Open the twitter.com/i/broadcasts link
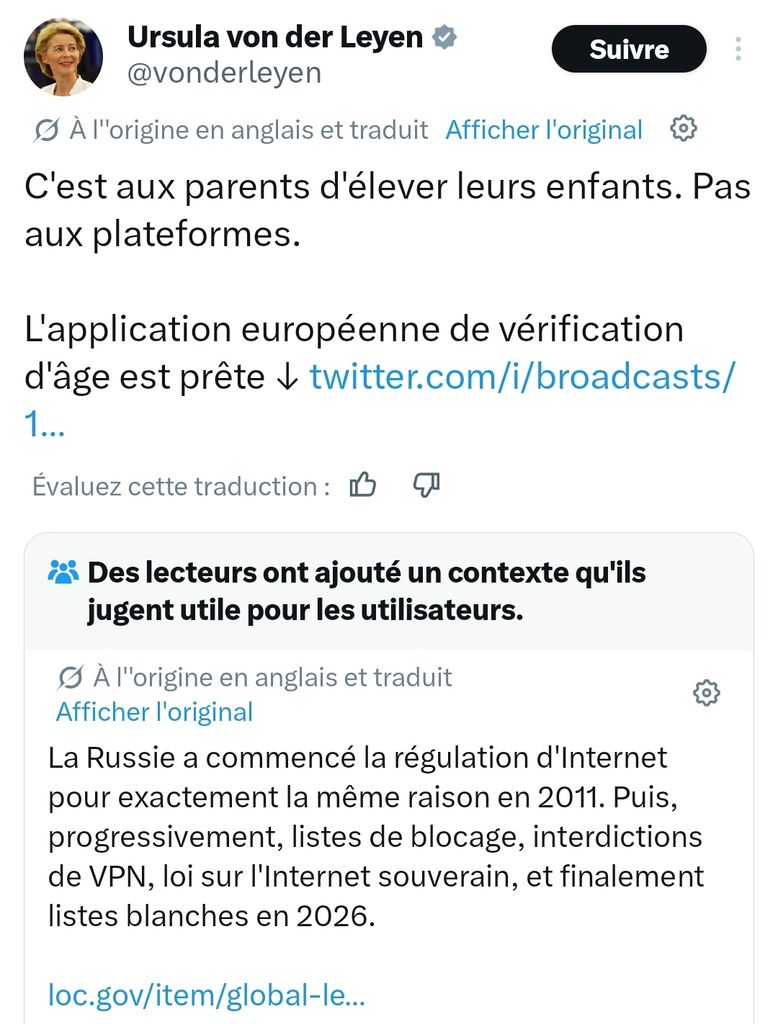Image resolution: width=778 pixels, height=1024 pixels. click(522, 377)
